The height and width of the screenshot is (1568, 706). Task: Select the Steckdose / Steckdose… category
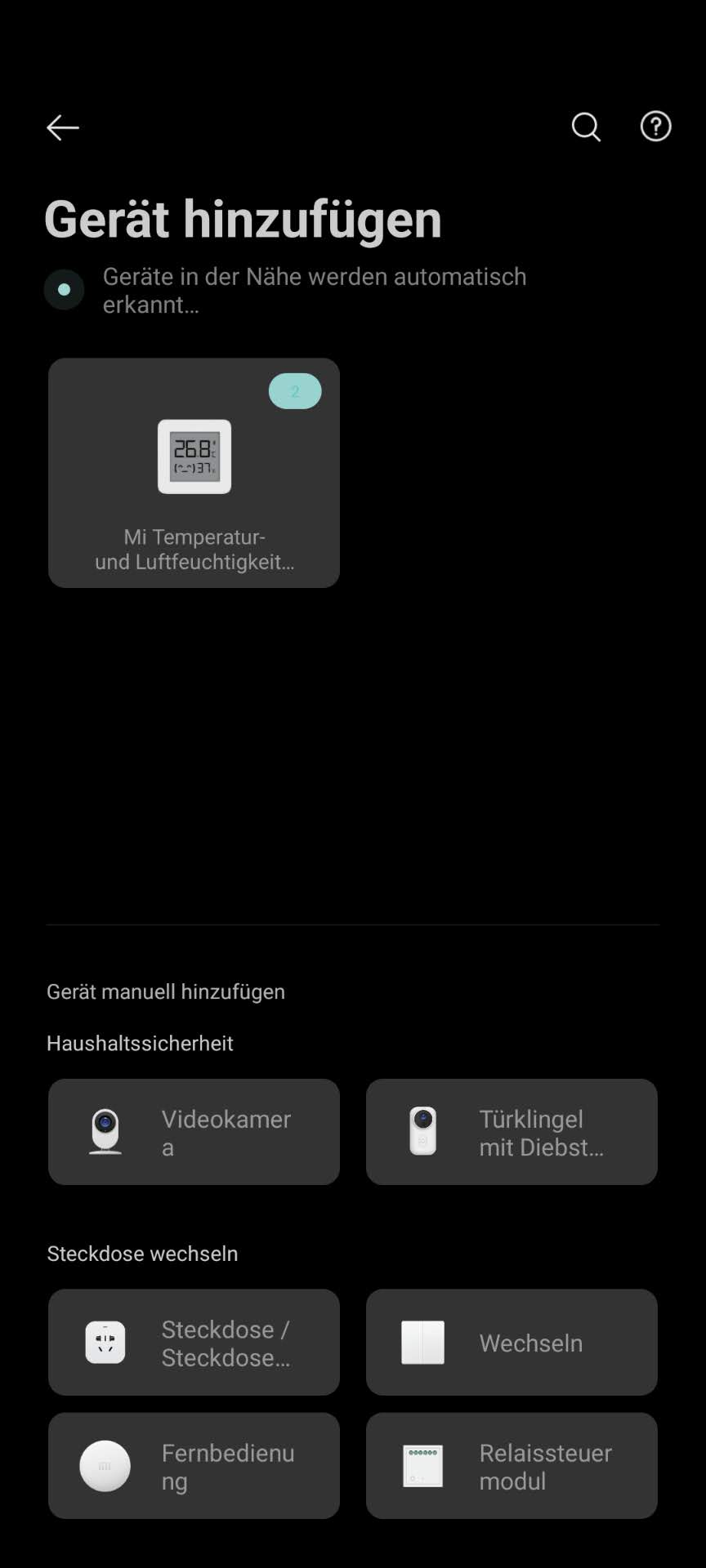coord(194,1342)
